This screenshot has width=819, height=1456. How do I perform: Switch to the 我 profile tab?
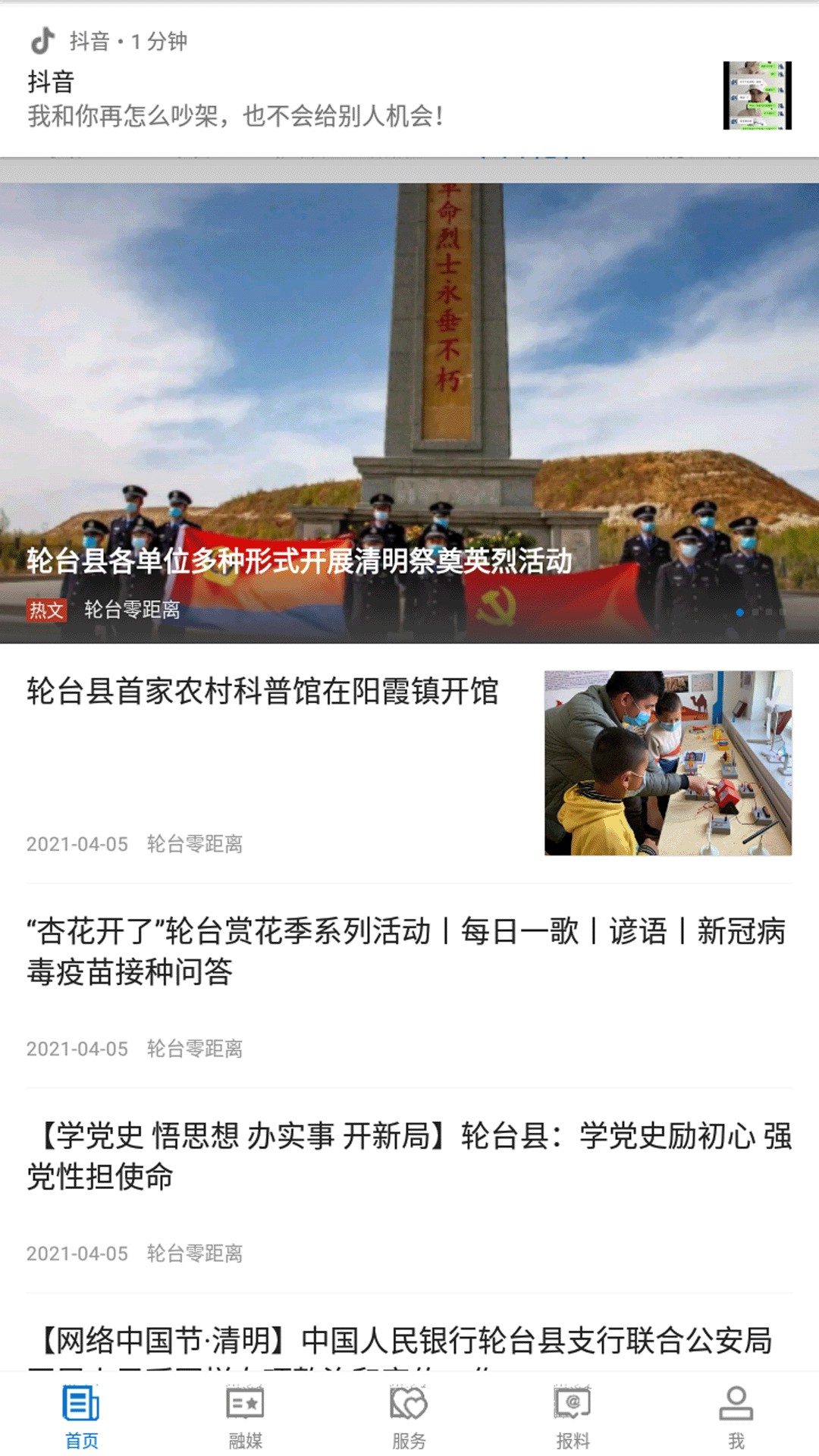click(x=736, y=1417)
